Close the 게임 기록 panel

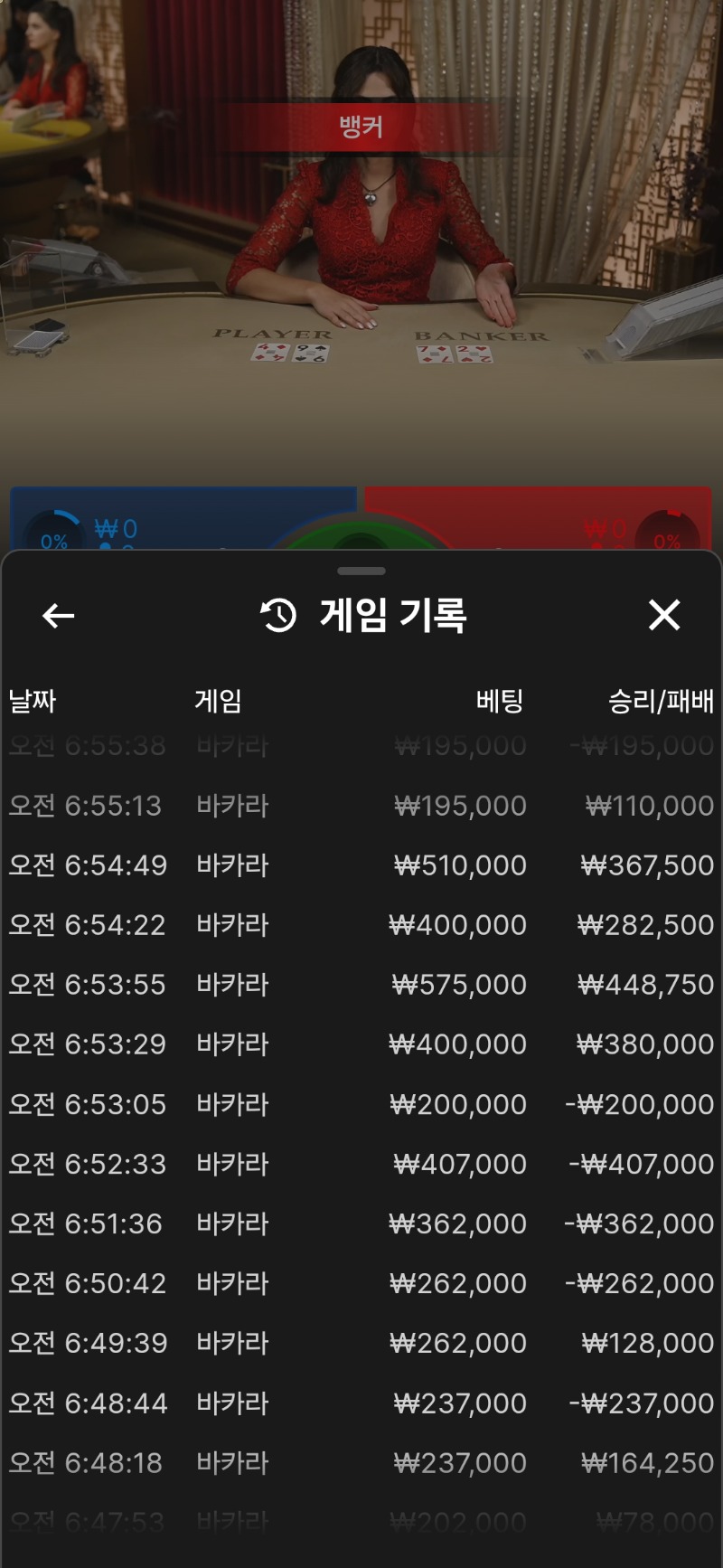tap(664, 615)
